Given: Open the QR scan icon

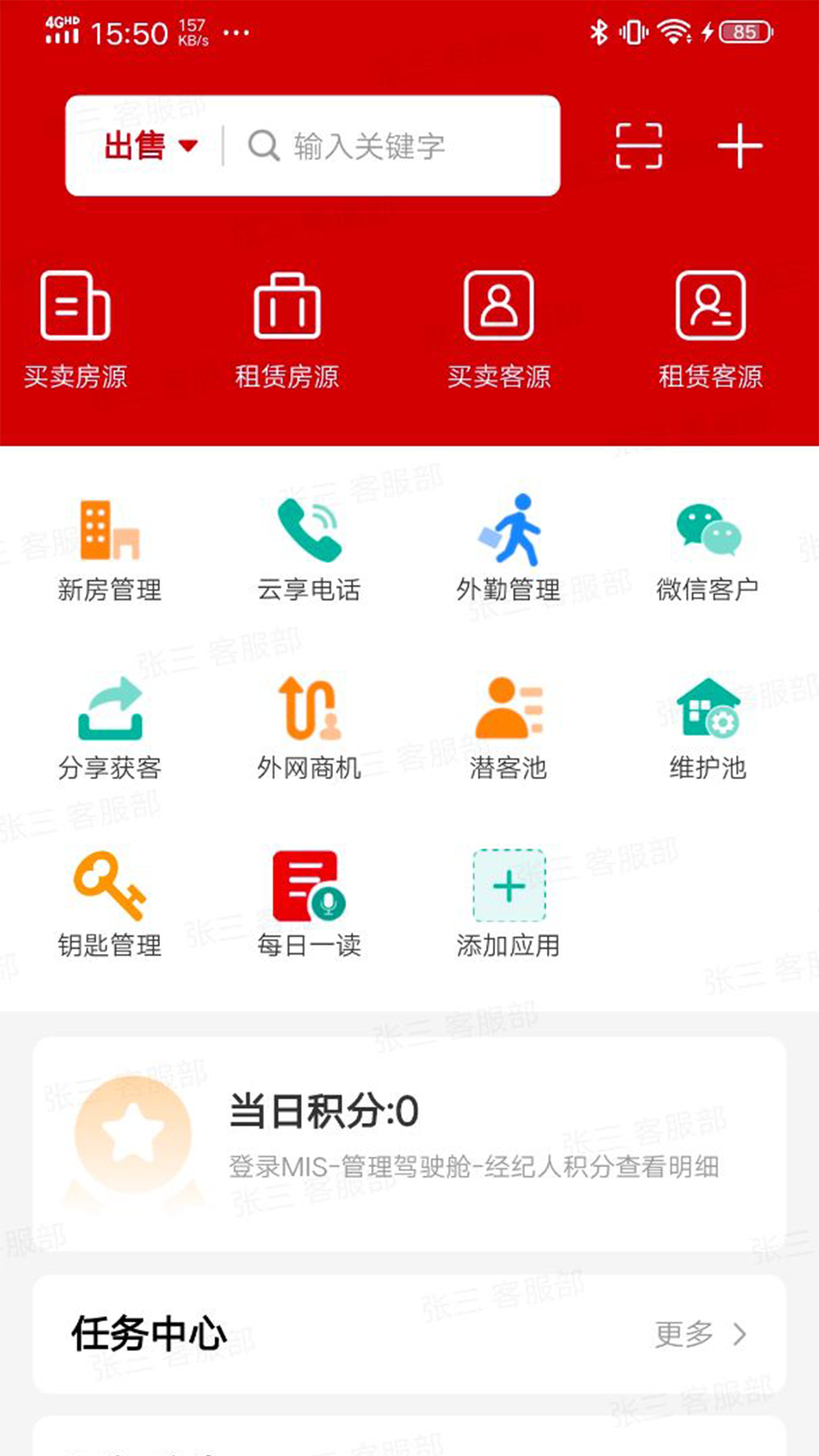Looking at the screenshot, I should pos(639,146).
